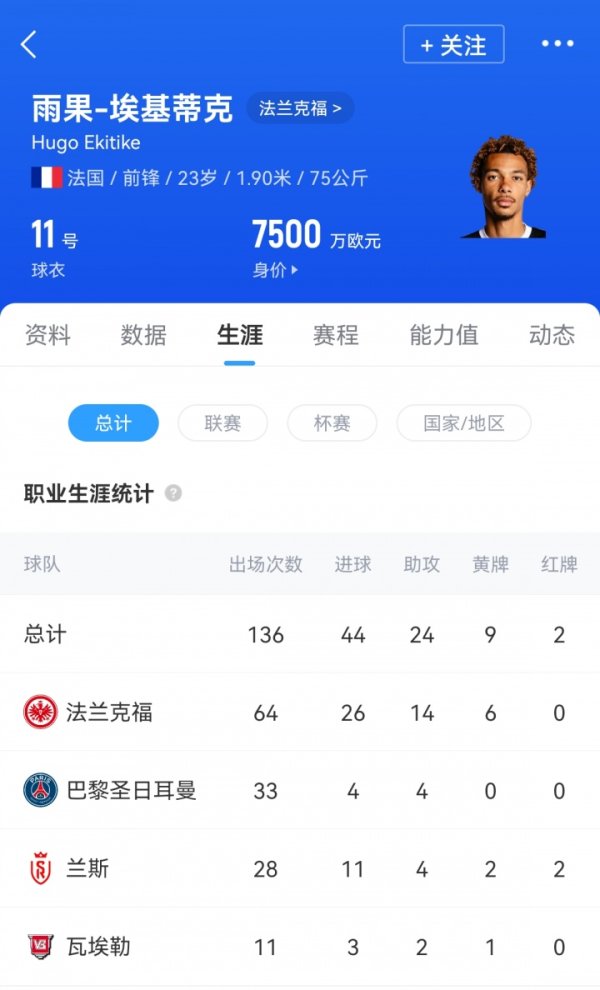Open the 法兰克福 row in career table
Image resolution: width=600 pixels, height=990 pixels.
point(300,712)
